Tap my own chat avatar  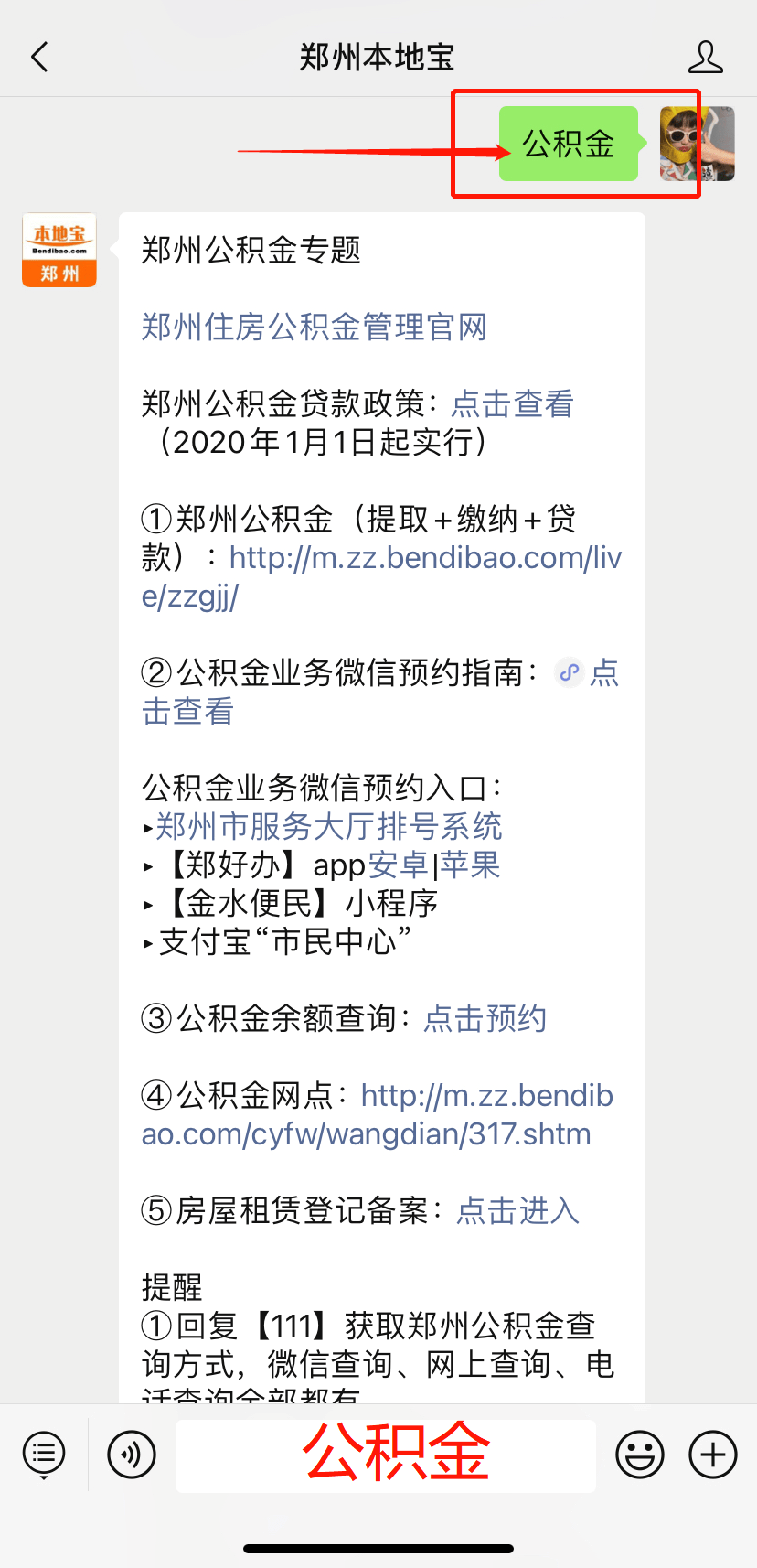pos(698,144)
